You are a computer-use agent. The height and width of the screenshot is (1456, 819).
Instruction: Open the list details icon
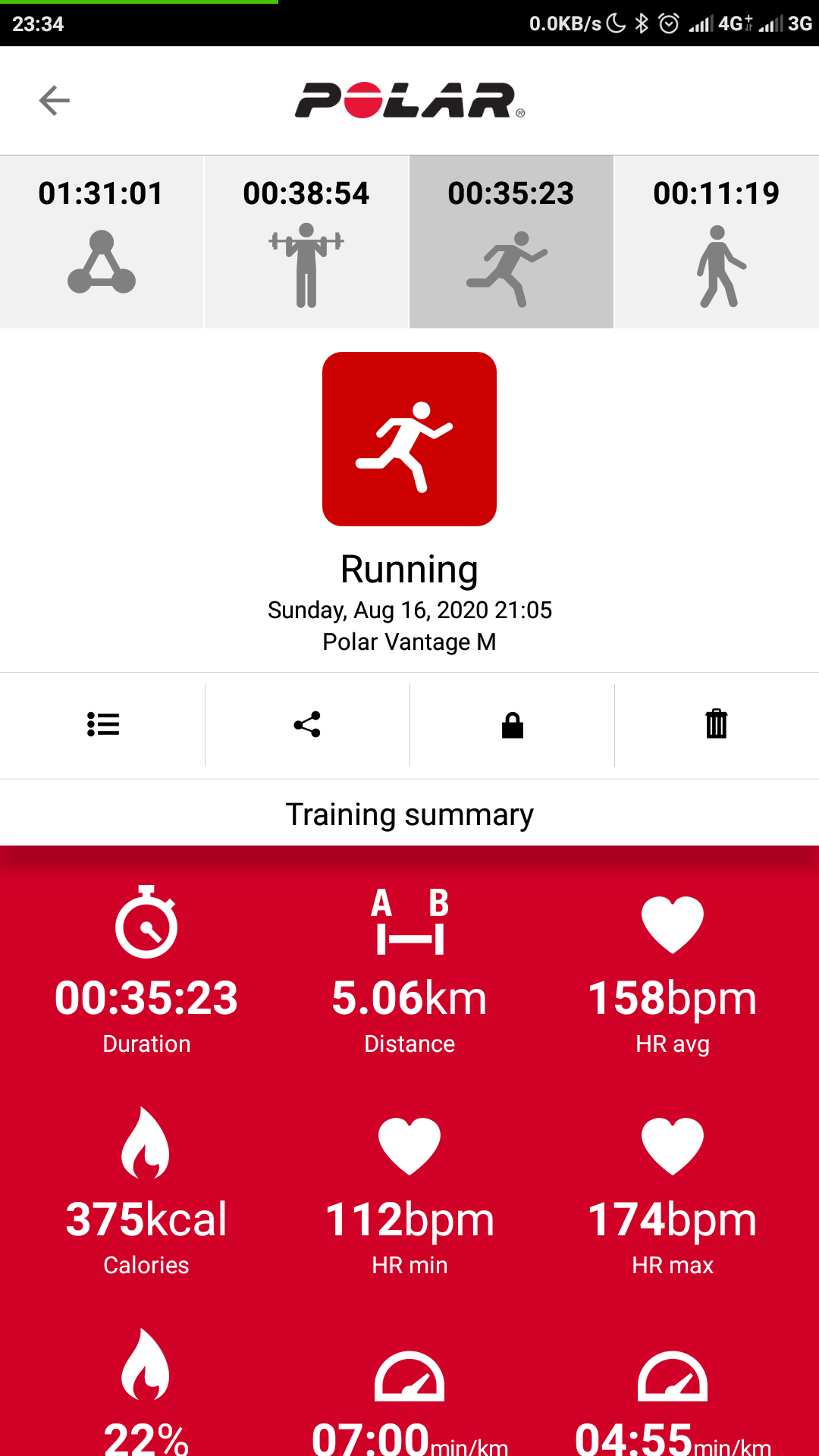(x=103, y=724)
